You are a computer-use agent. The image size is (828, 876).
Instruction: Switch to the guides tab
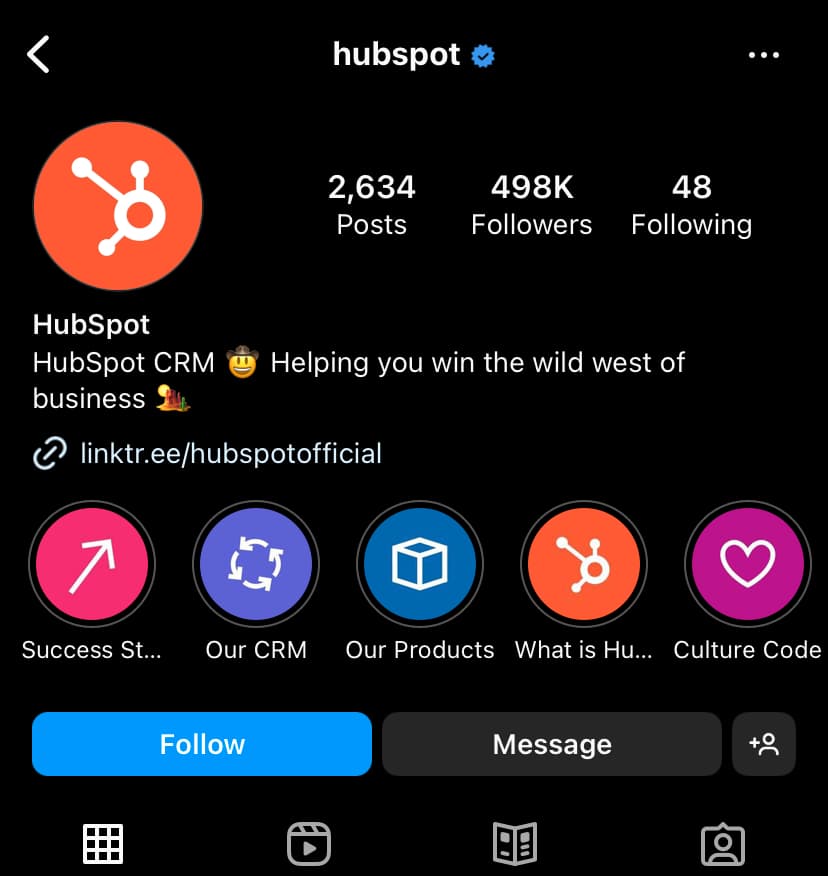[x=515, y=844]
